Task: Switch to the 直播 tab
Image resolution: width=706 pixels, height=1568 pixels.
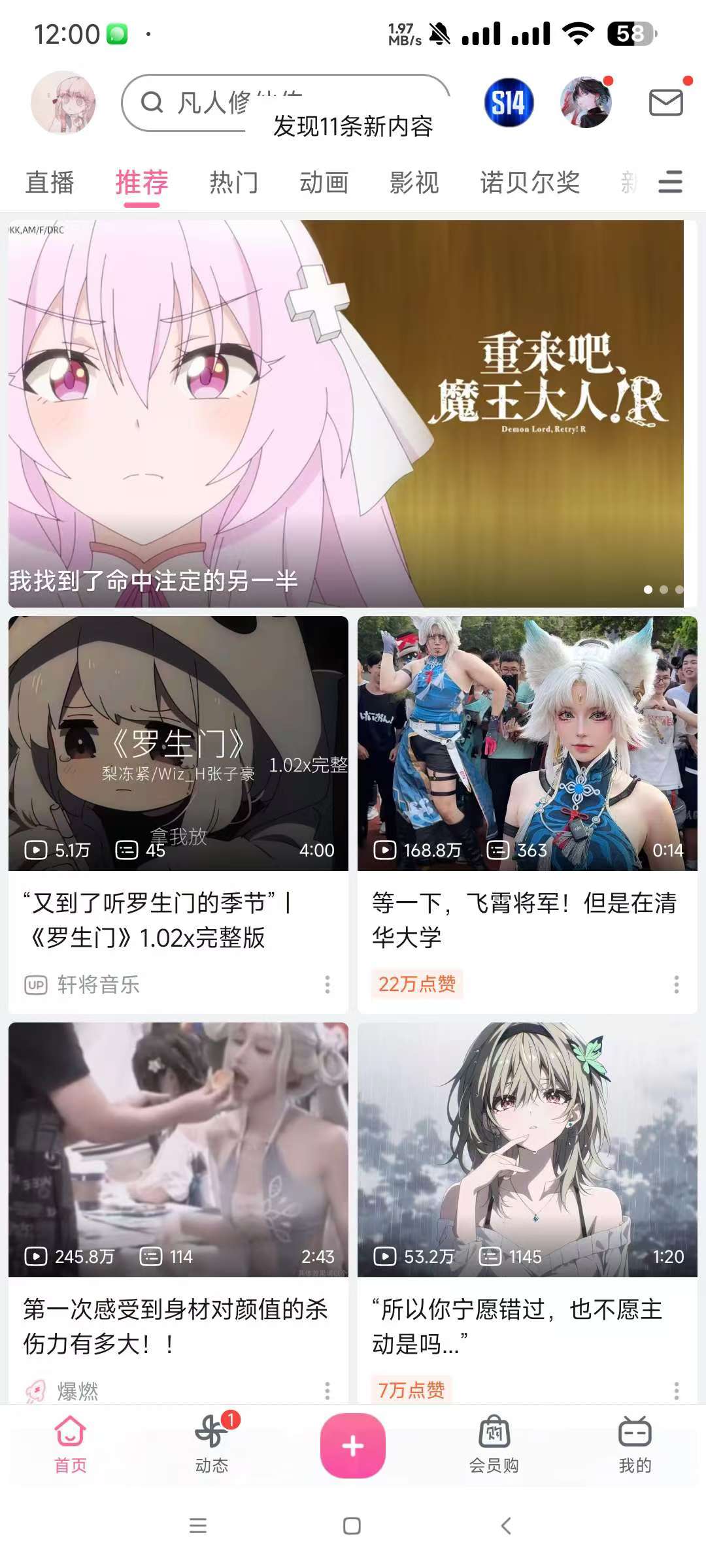Action: click(x=50, y=182)
